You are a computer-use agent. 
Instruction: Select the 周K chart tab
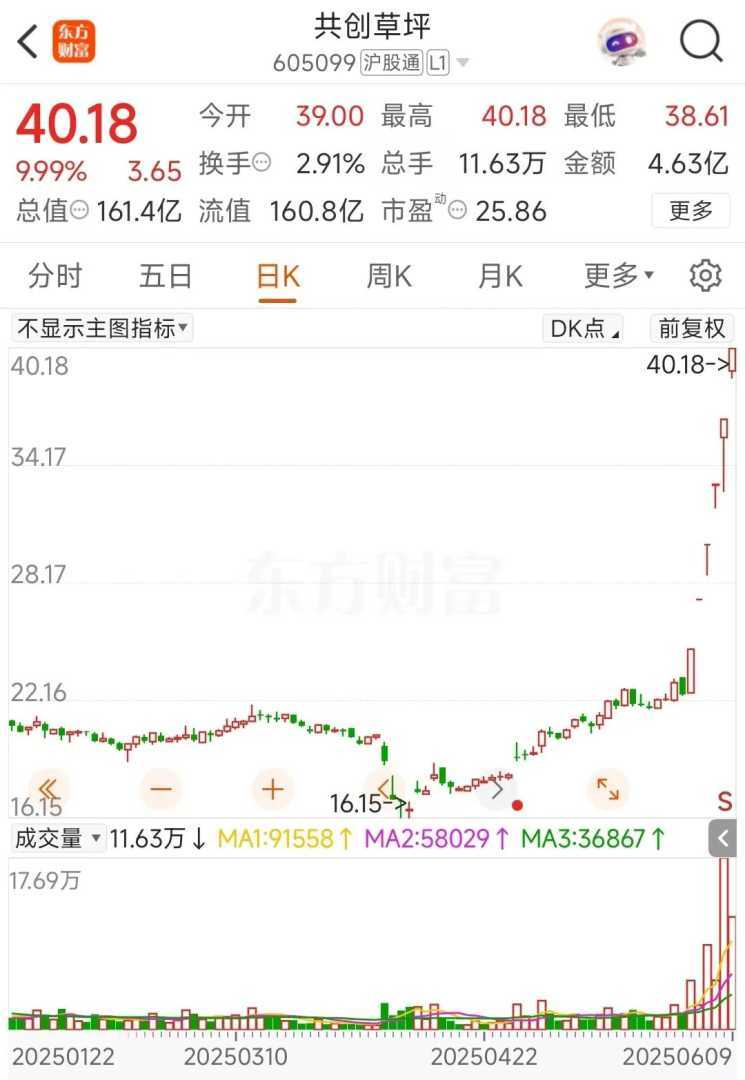(x=389, y=276)
